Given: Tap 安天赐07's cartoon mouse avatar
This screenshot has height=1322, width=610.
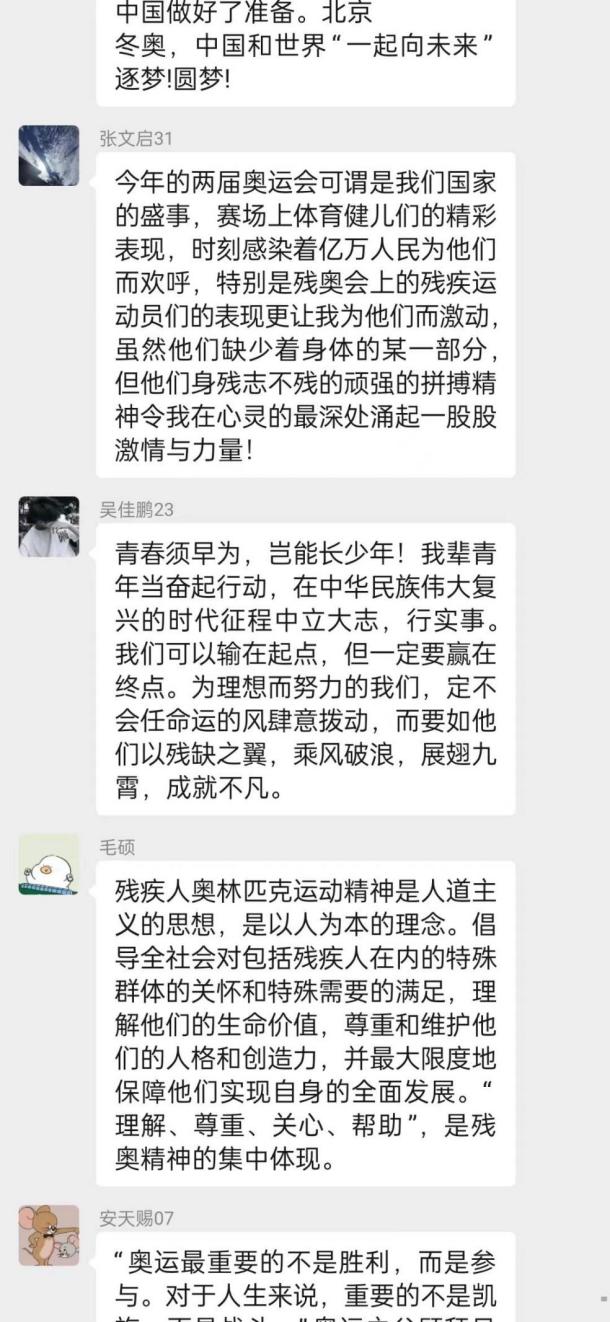Looking at the screenshot, I should (x=48, y=1235).
